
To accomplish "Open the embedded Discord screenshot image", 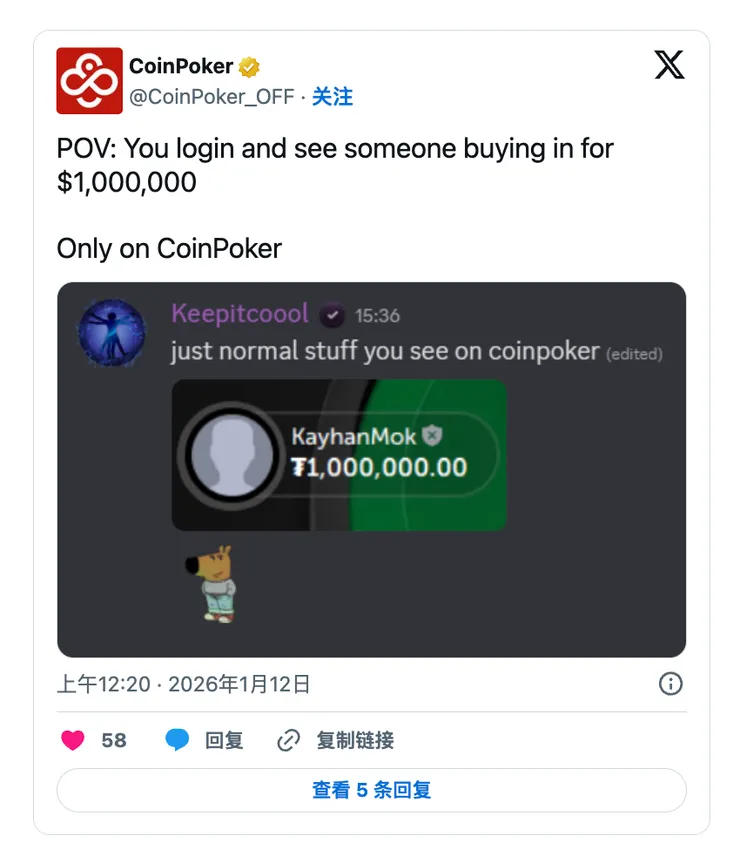I will pos(371,469).
